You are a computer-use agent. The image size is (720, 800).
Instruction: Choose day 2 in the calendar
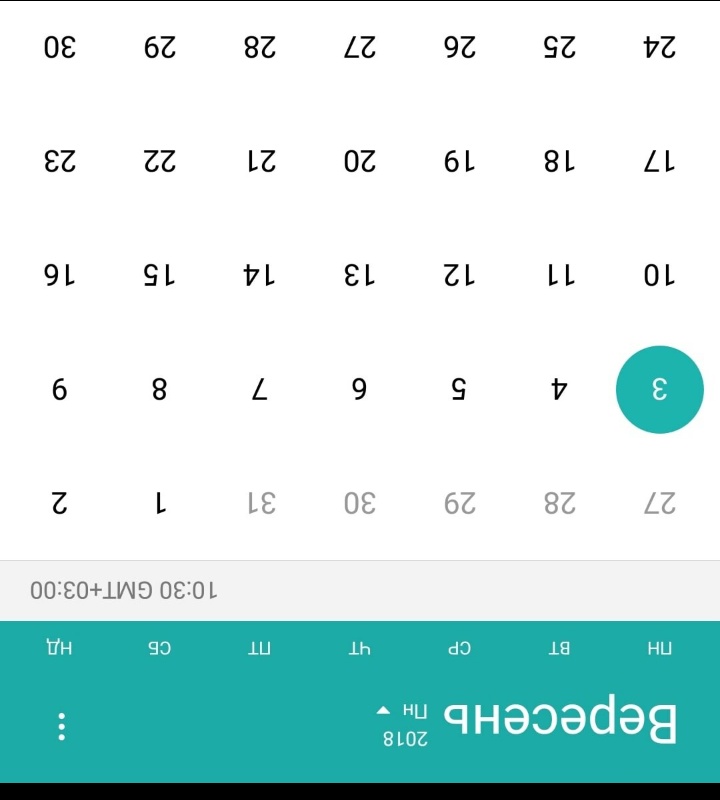coord(60,503)
